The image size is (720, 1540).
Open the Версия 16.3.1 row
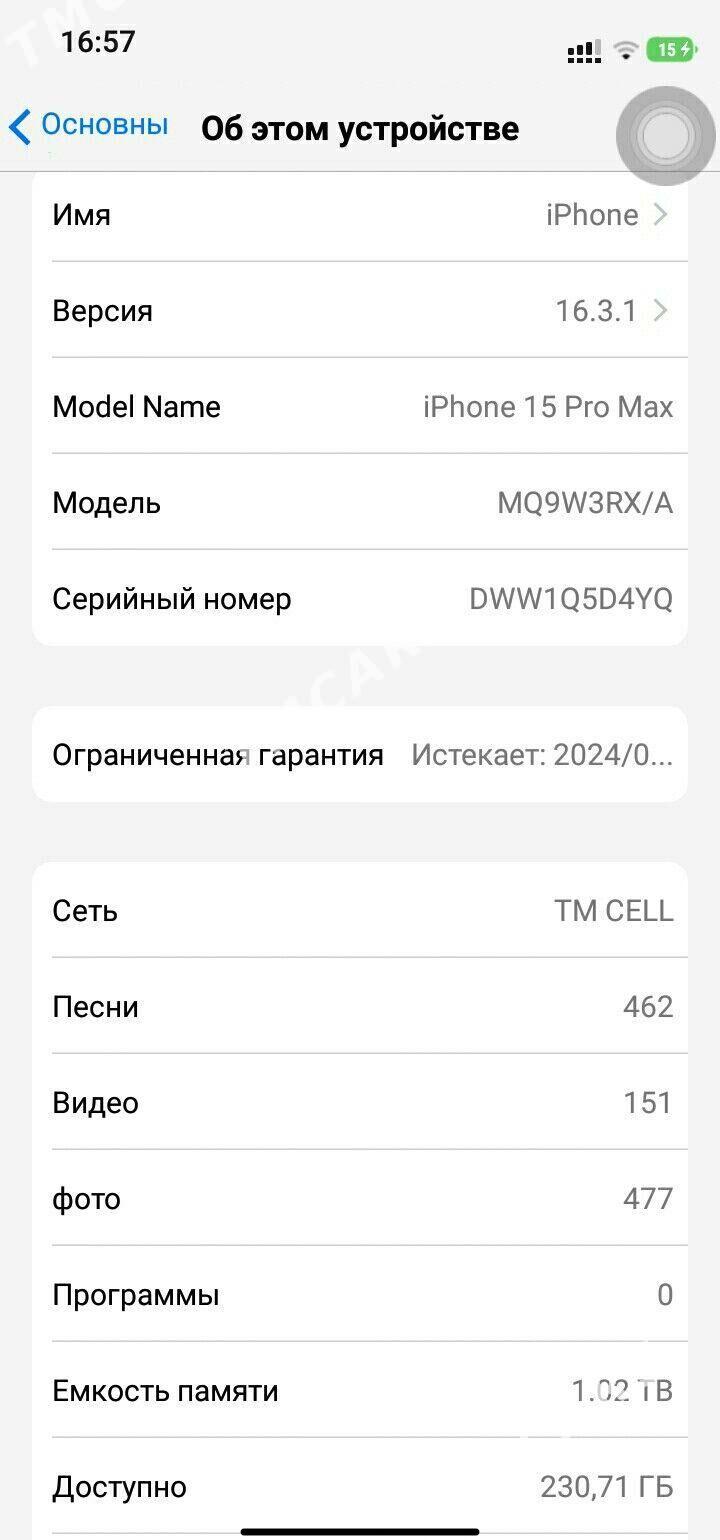pos(360,311)
